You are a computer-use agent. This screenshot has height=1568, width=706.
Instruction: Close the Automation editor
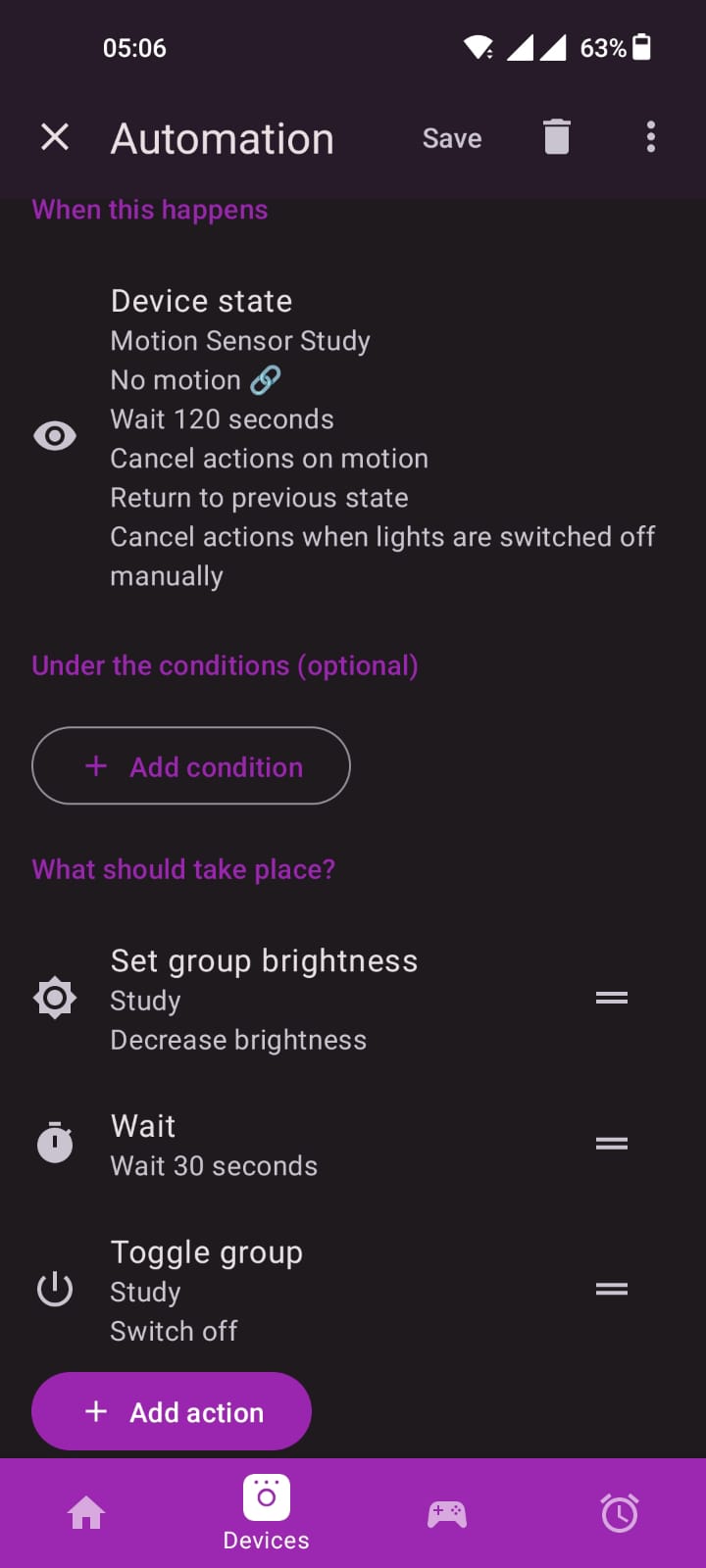[x=55, y=137]
